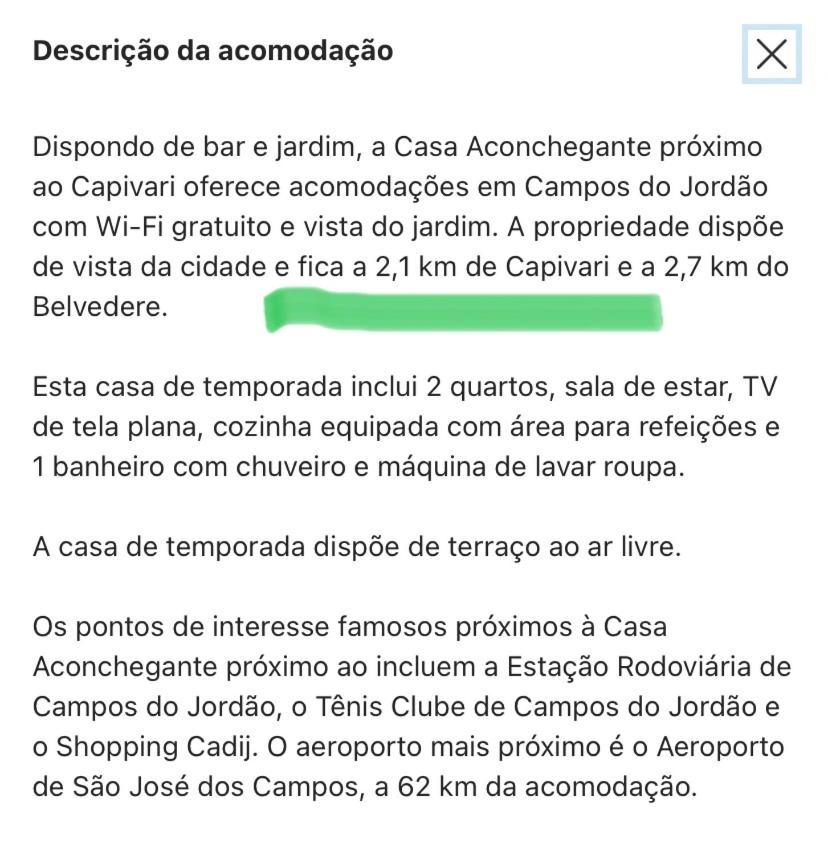Close the accommodation description dialog
The width and height of the screenshot is (828, 855).
[770, 55]
